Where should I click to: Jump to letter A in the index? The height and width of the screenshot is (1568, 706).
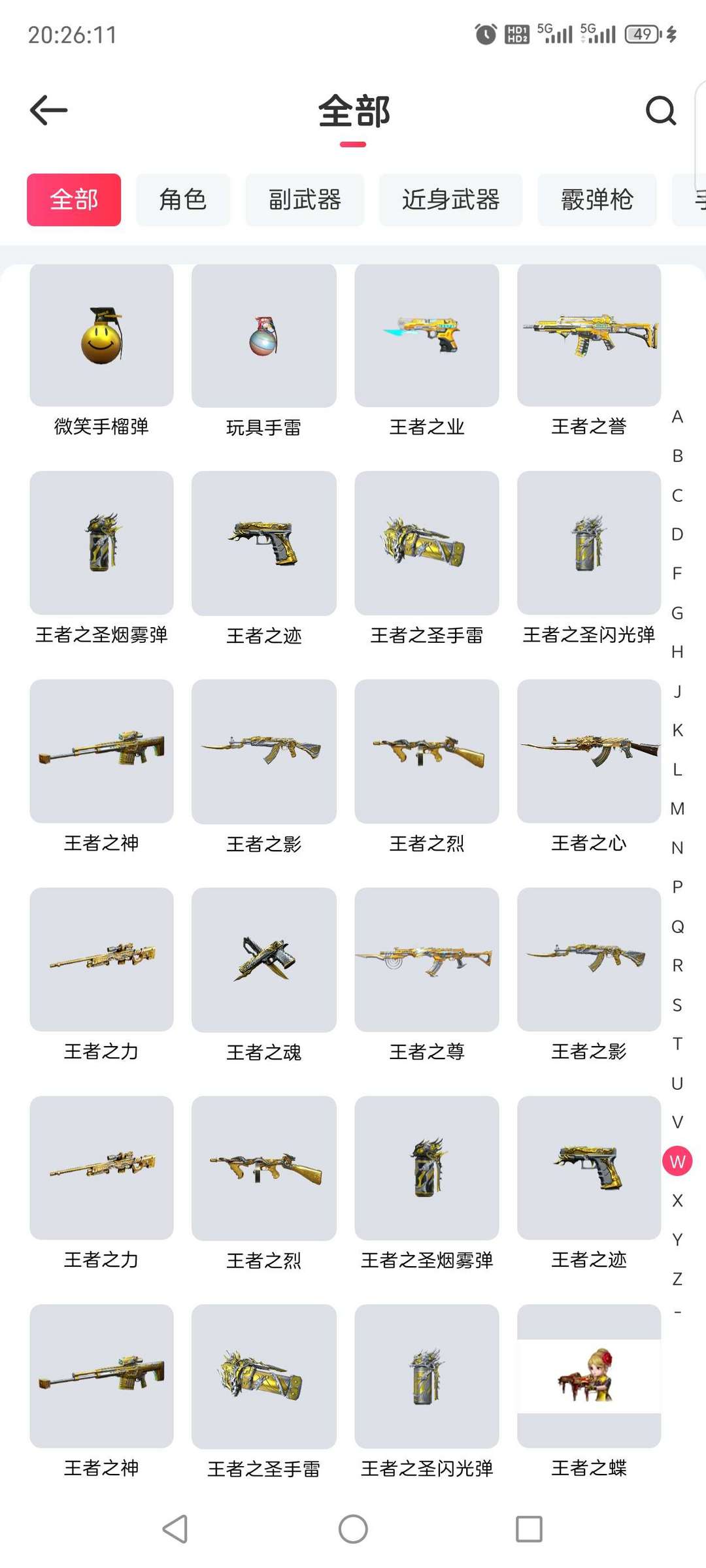[x=677, y=417]
